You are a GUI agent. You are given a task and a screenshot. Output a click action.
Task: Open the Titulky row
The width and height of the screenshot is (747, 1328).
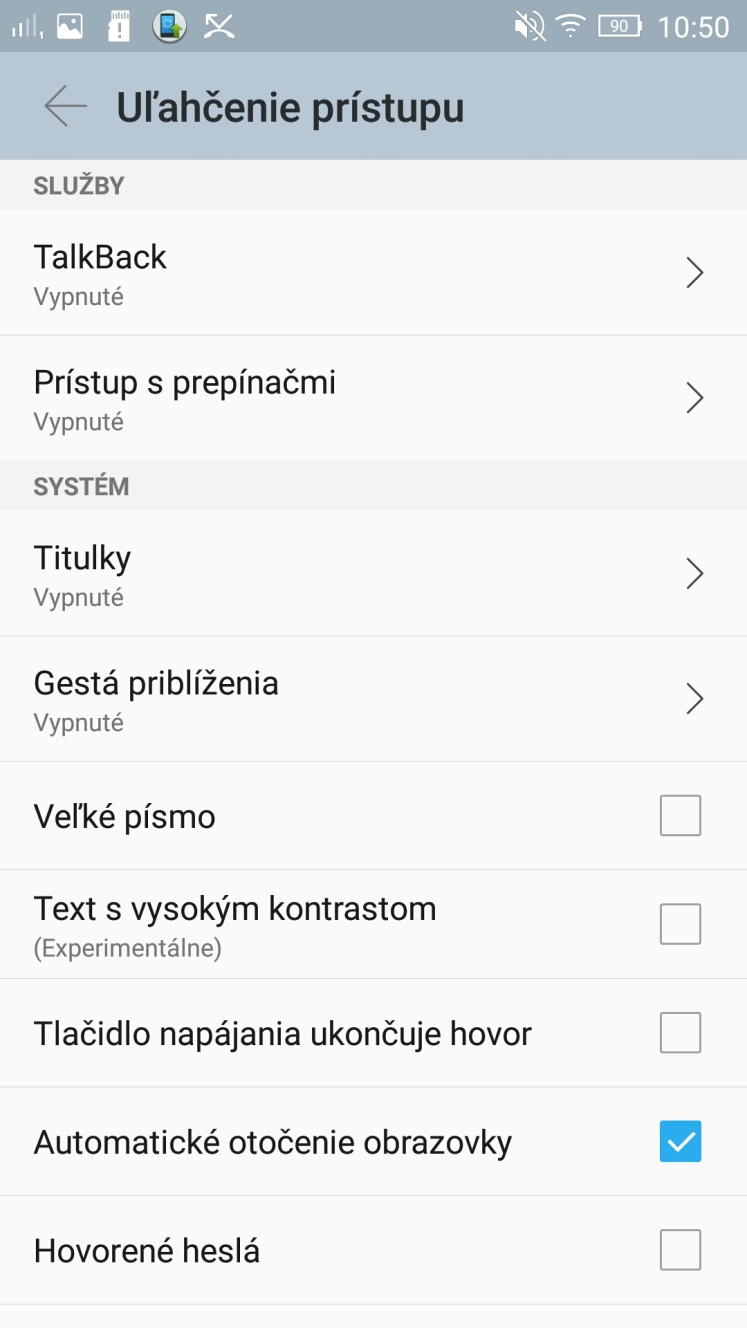373,573
